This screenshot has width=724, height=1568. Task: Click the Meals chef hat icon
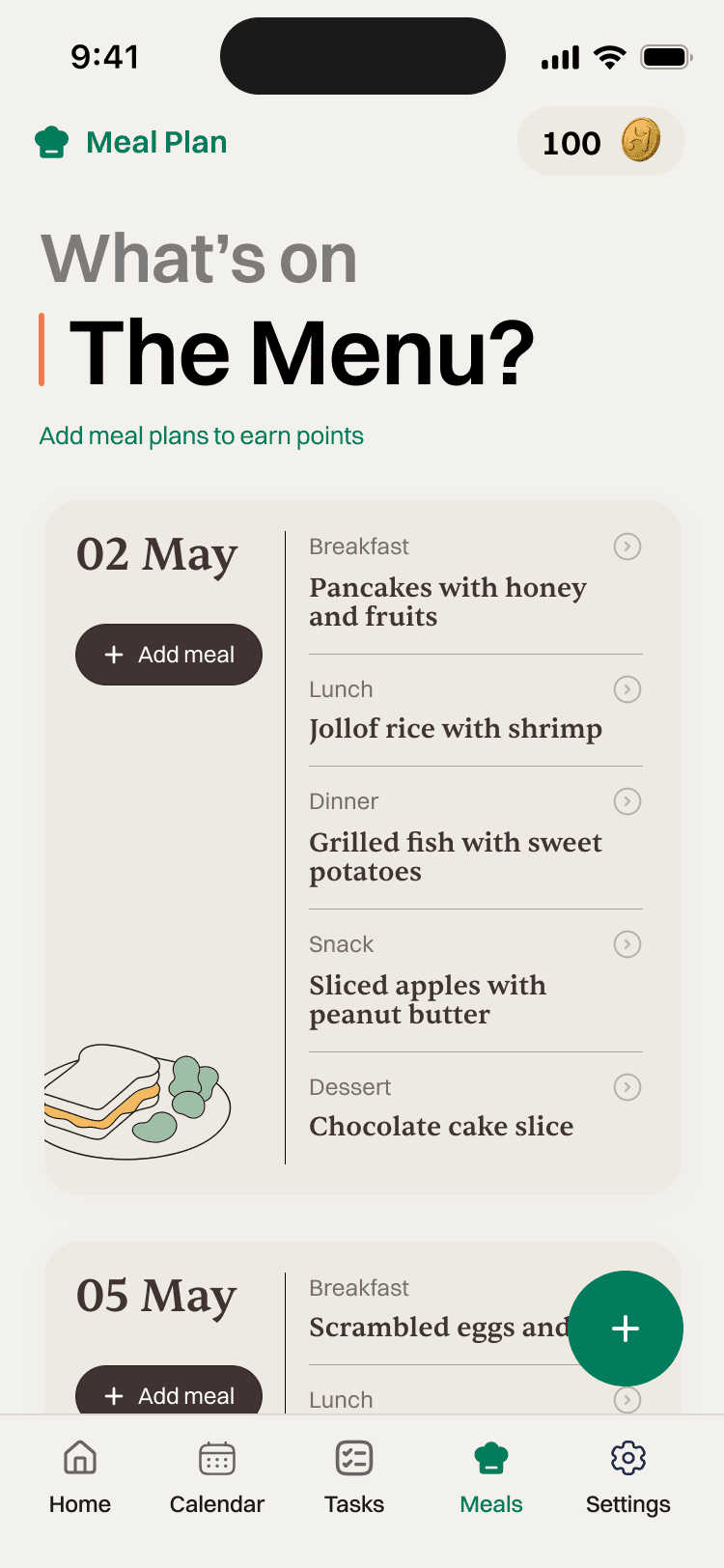[490, 1457]
